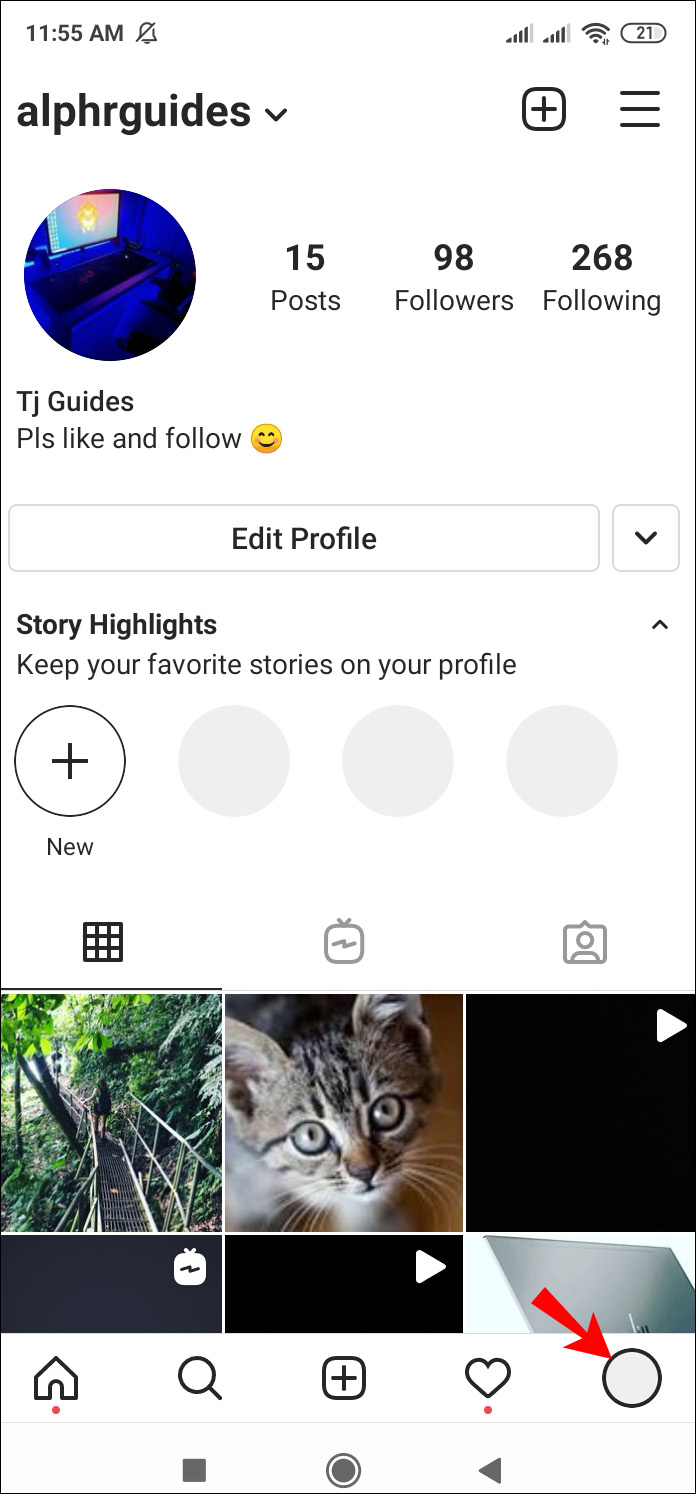Switch to the posts grid tab
The width and height of the screenshot is (696, 1494).
pyautogui.click(x=103, y=942)
